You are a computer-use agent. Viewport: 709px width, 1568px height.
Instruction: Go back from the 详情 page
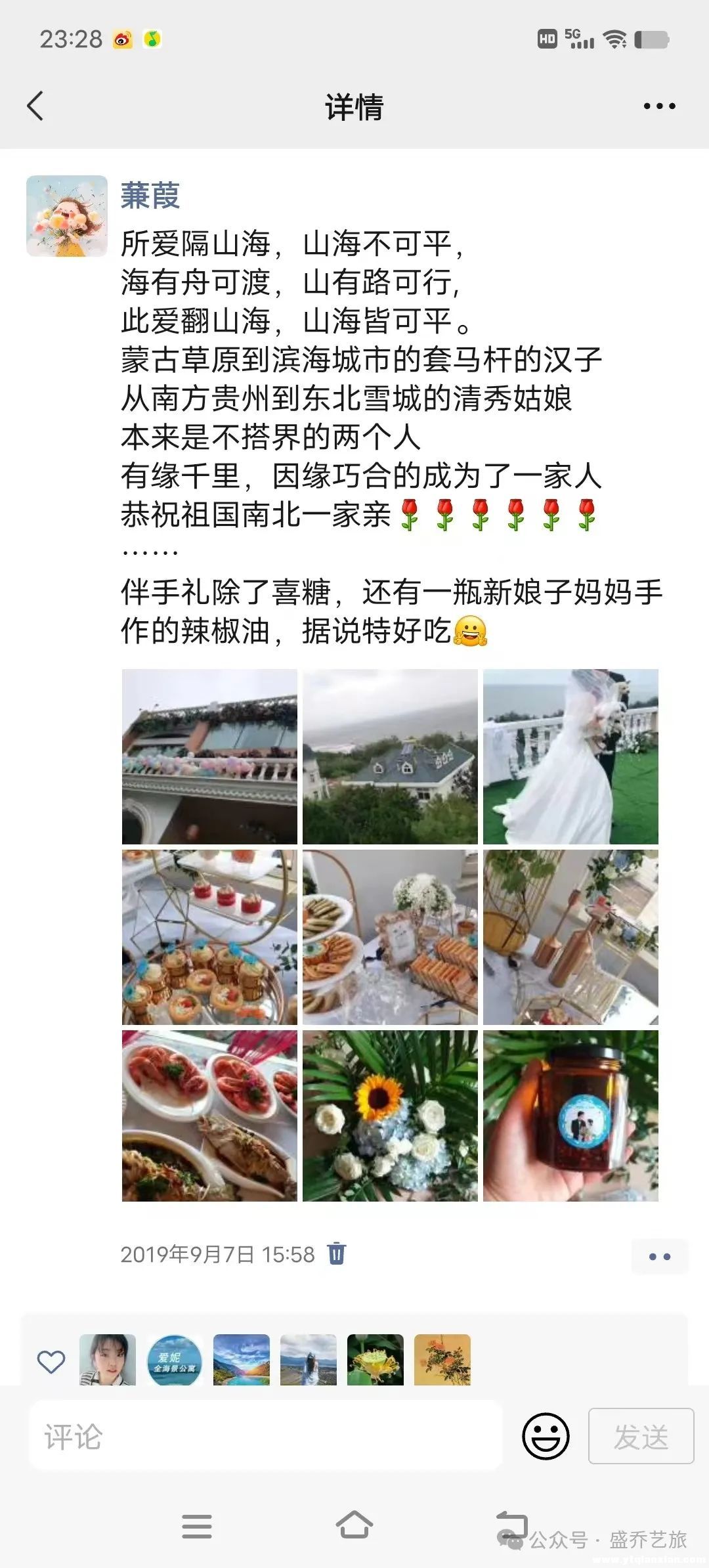coord(35,106)
